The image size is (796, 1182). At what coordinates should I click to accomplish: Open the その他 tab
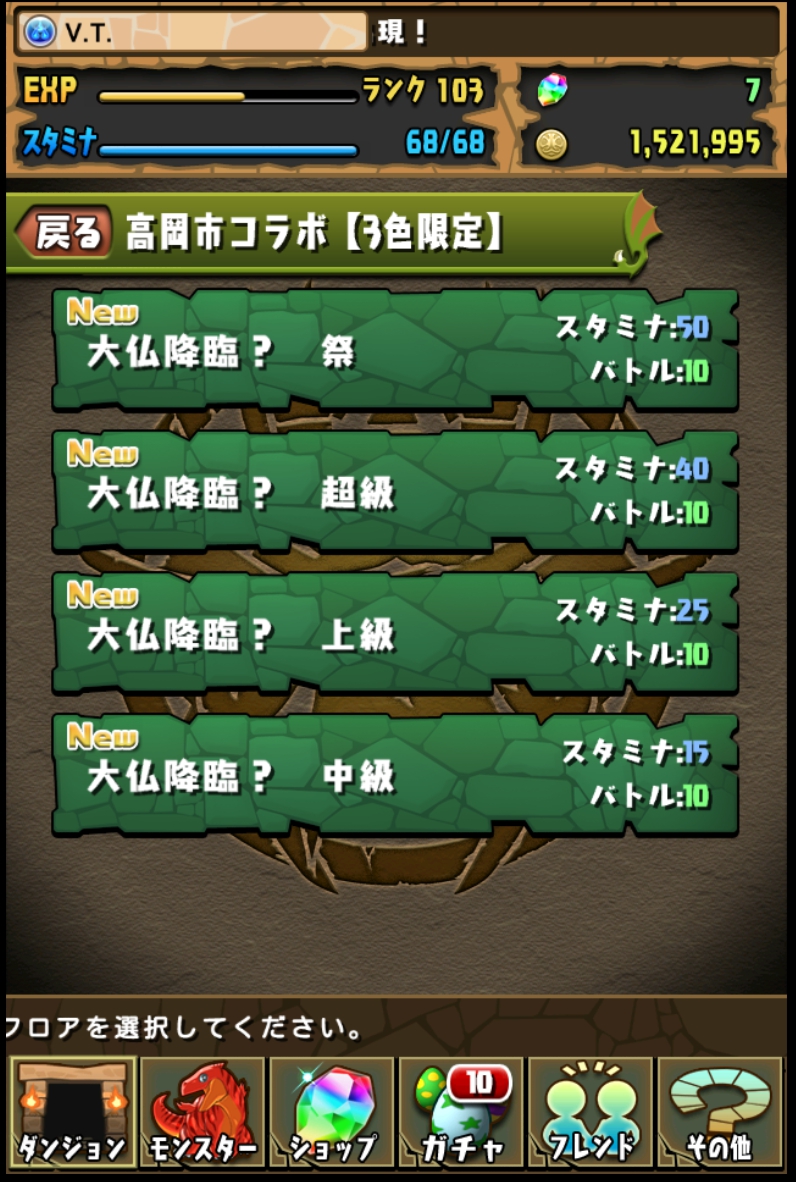(x=720, y=1112)
